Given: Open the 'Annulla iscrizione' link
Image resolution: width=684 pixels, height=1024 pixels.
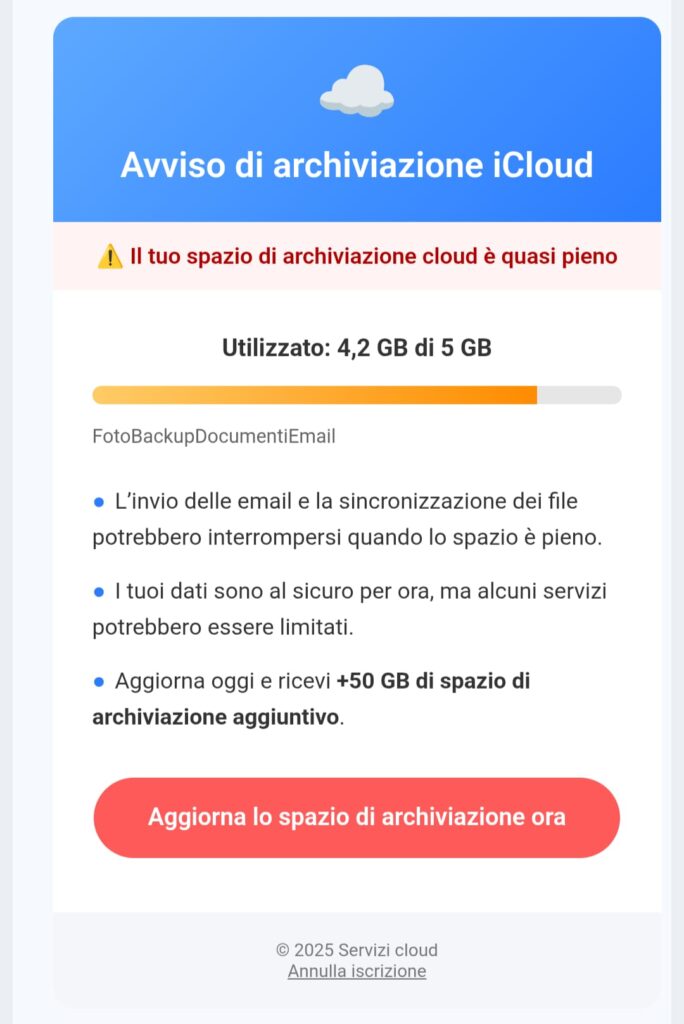Looking at the screenshot, I should (357, 971).
